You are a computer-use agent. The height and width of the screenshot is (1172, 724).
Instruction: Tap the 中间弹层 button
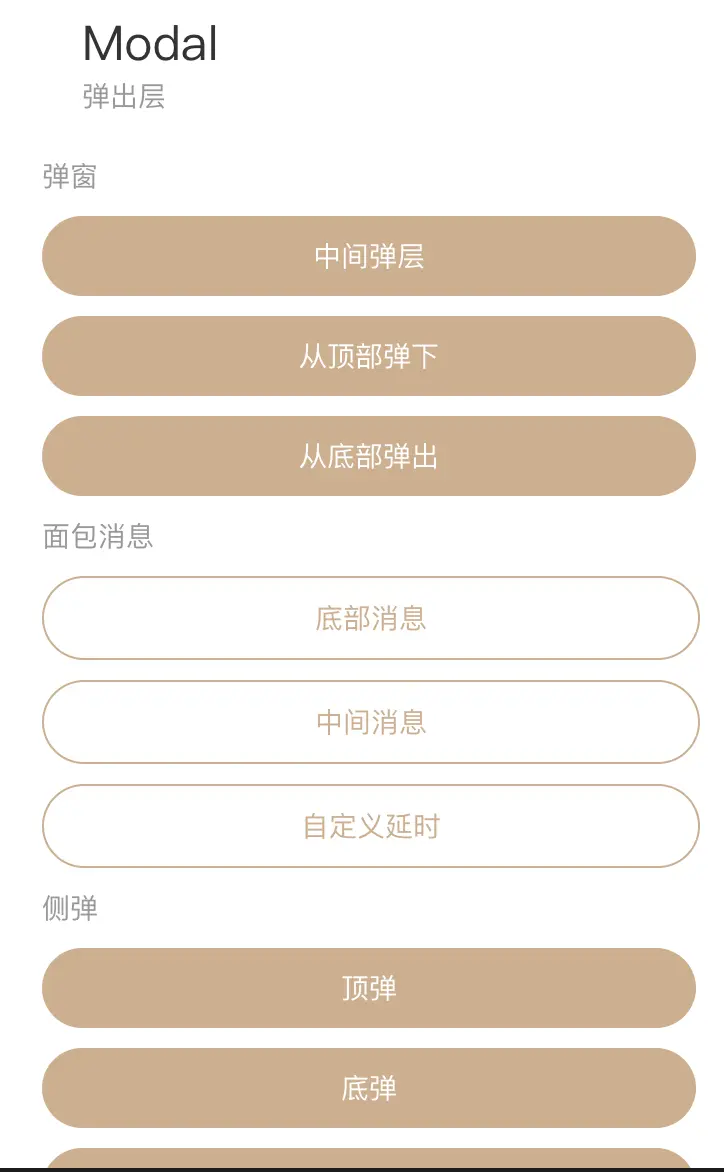pos(369,256)
